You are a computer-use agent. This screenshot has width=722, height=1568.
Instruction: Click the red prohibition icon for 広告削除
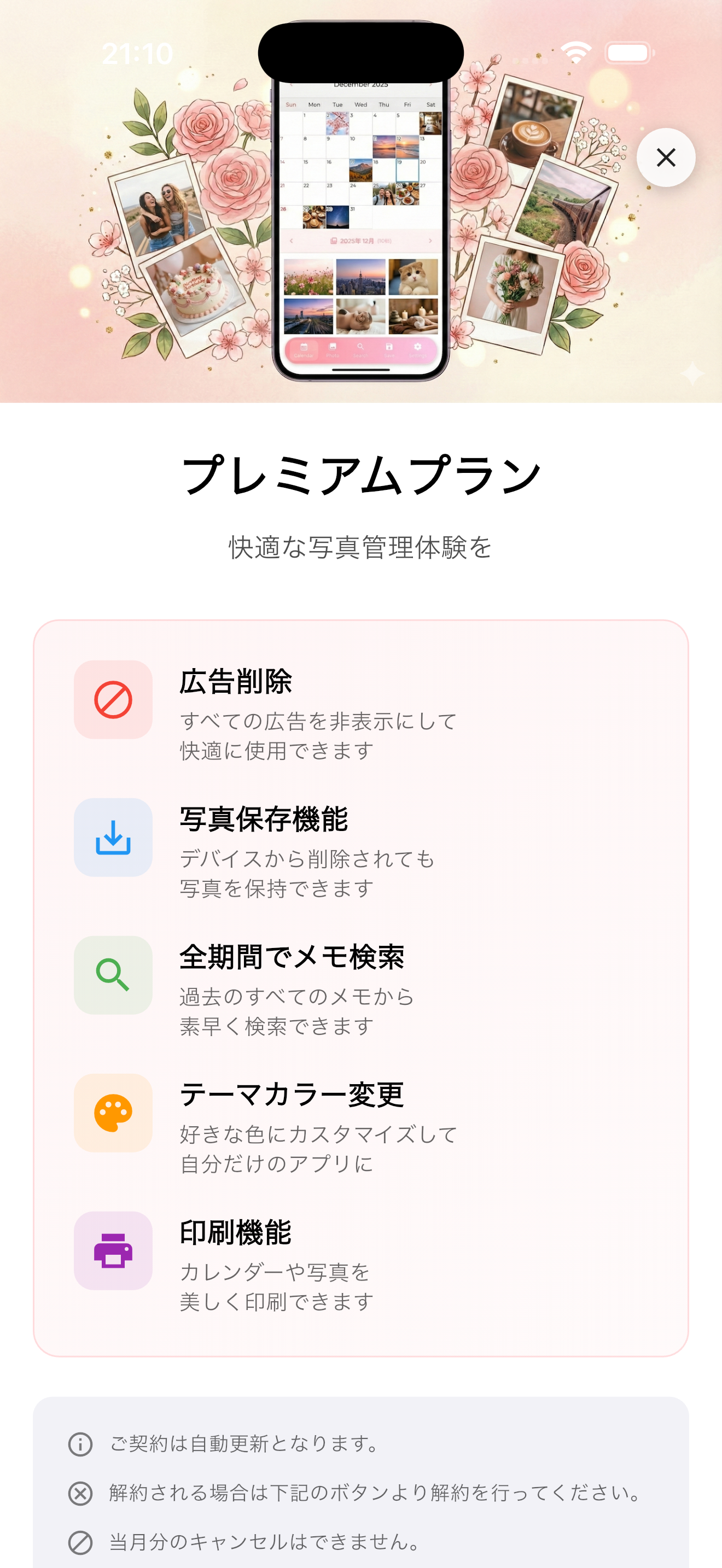click(x=113, y=699)
